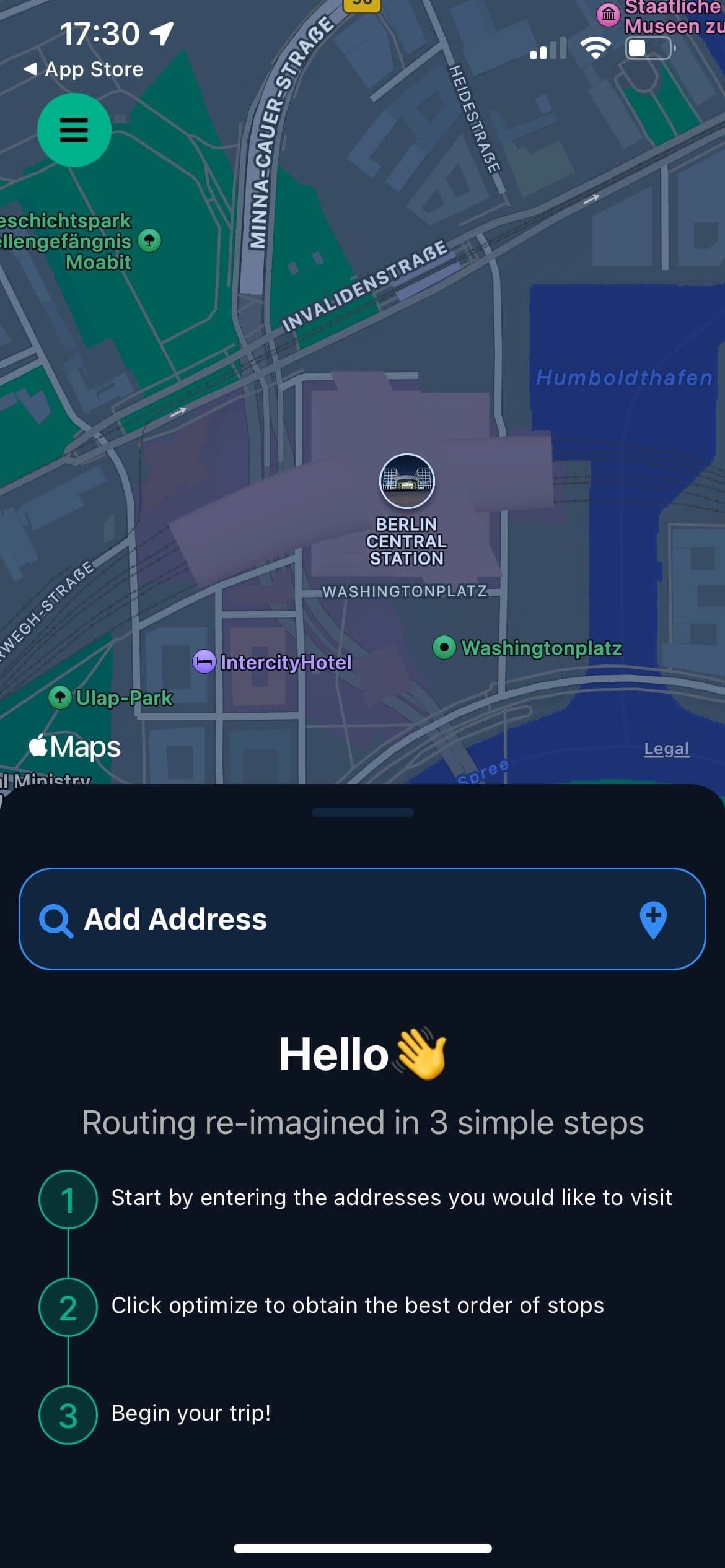Viewport: 725px width, 1568px height.
Task: Open the green hamburger menu button
Action: click(x=74, y=130)
